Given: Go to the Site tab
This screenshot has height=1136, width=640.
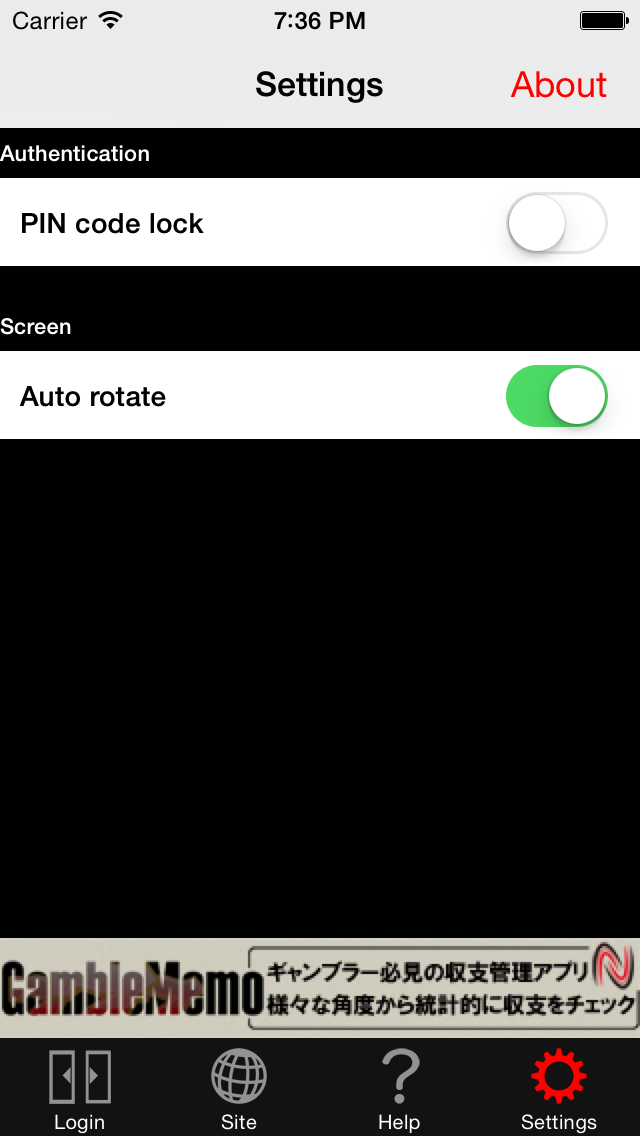Looking at the screenshot, I should click(239, 1088).
